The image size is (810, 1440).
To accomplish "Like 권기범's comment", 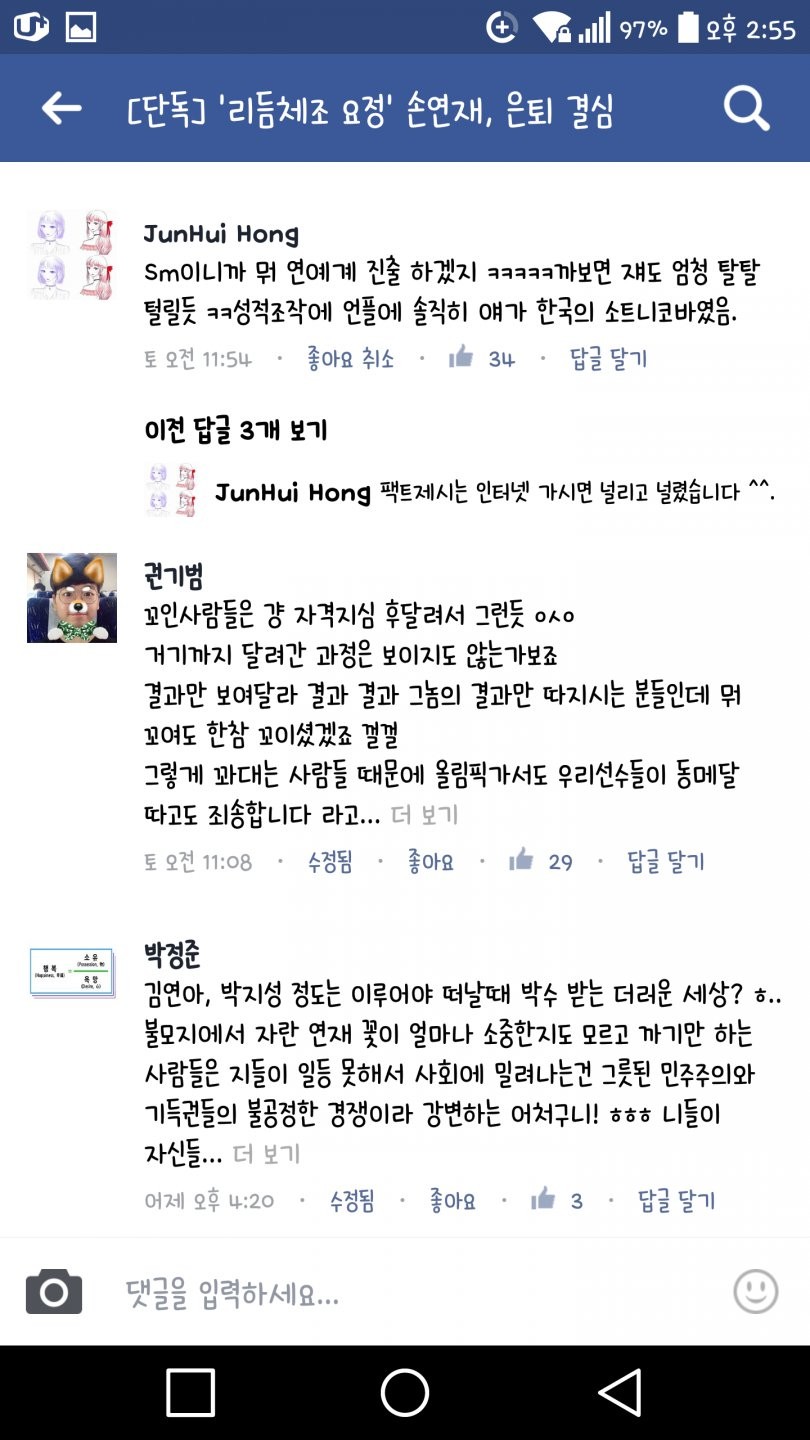I will (430, 861).
